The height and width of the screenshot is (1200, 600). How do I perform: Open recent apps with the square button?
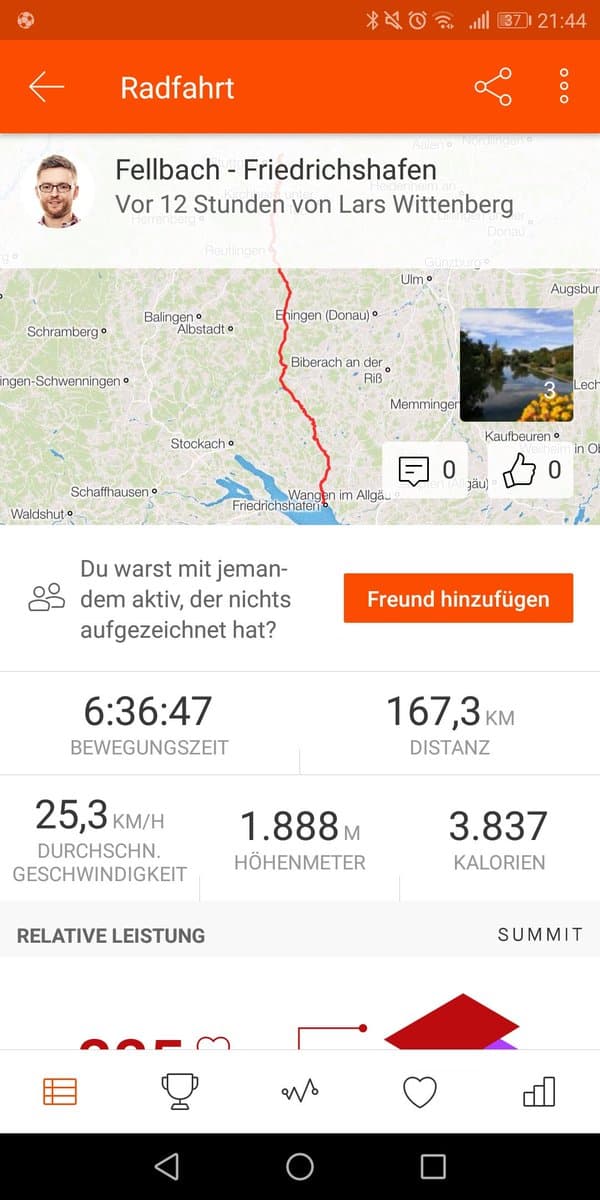(x=433, y=1166)
